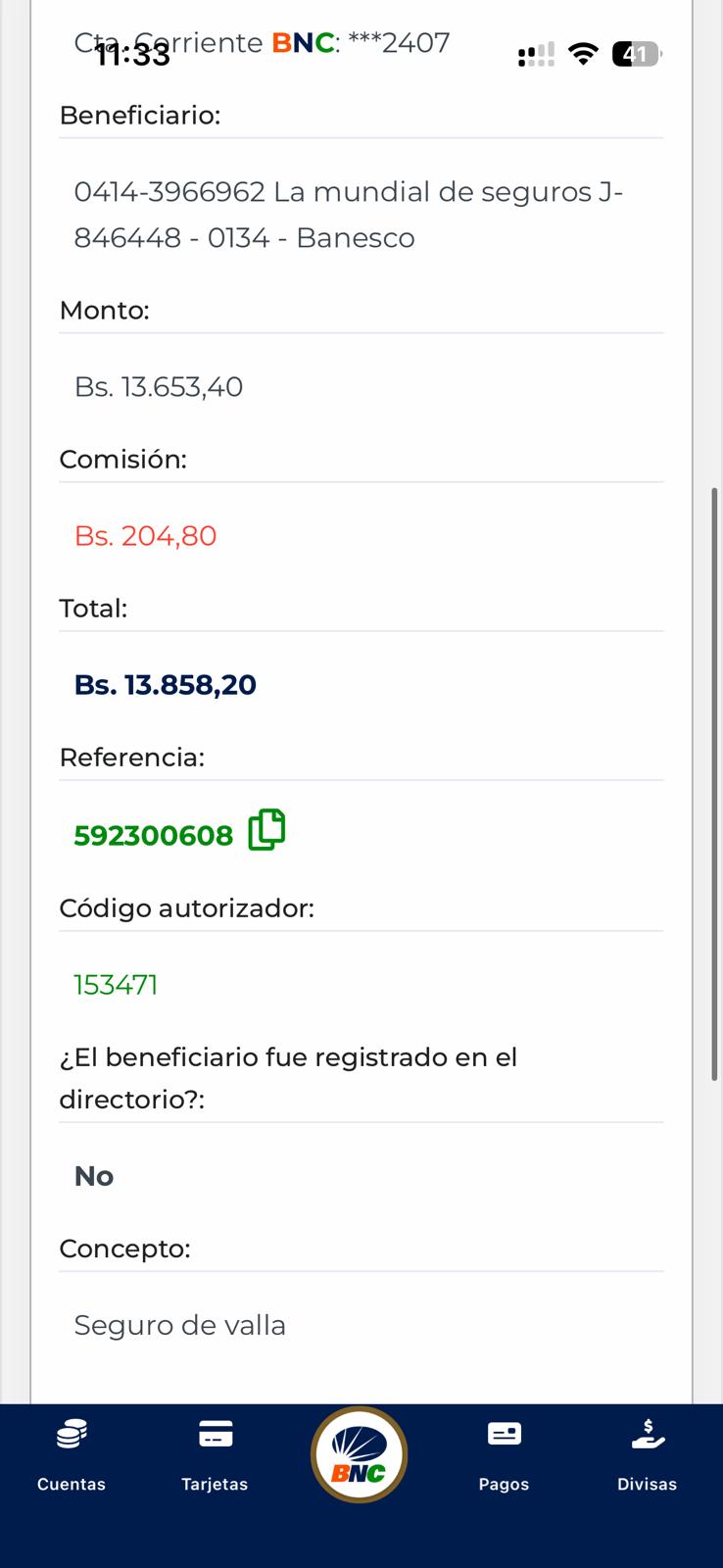Open the Cuentas tab
The width and height of the screenshot is (723, 1568).
coord(72,1454)
